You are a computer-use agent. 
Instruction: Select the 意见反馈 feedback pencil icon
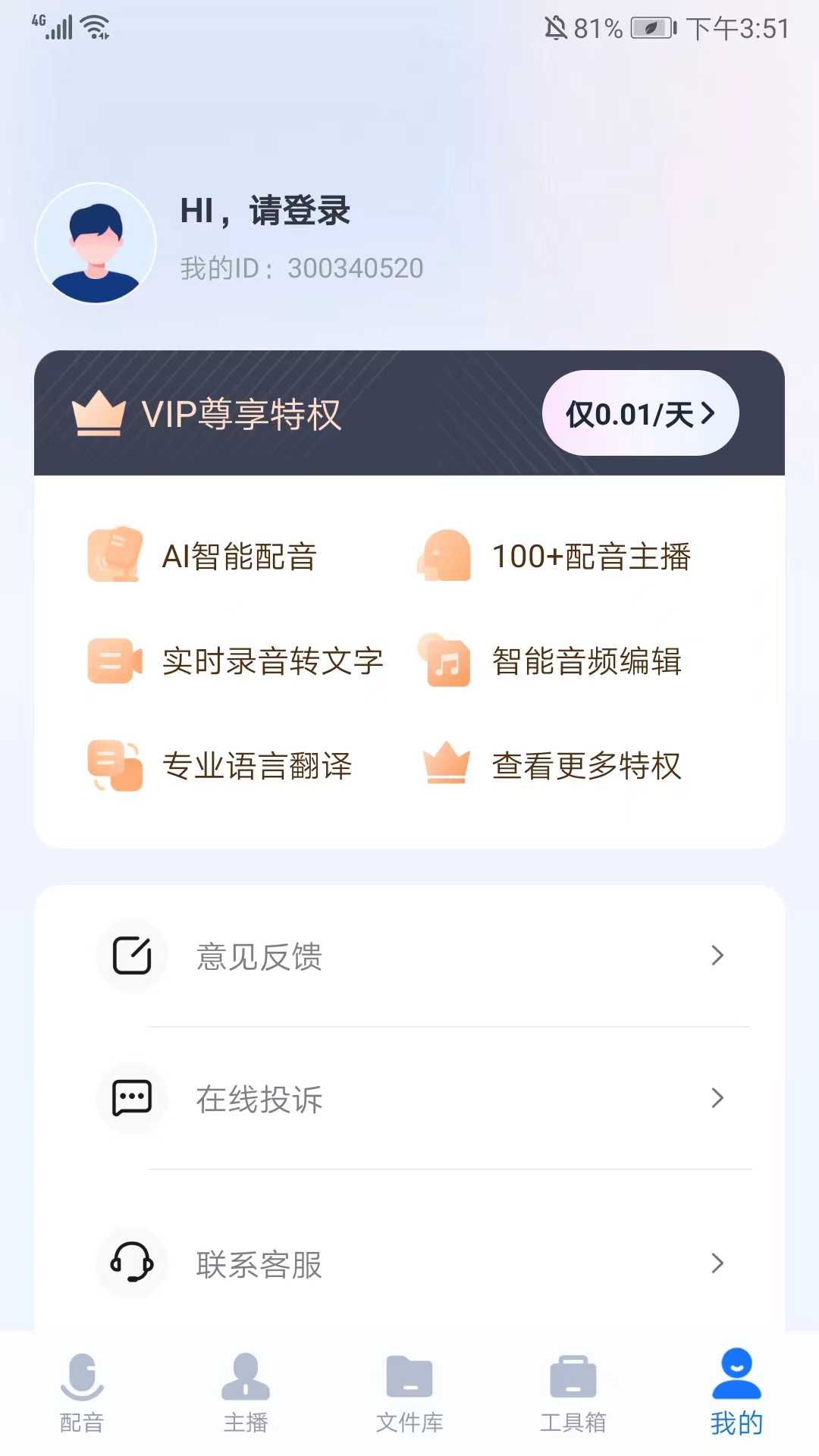(132, 955)
